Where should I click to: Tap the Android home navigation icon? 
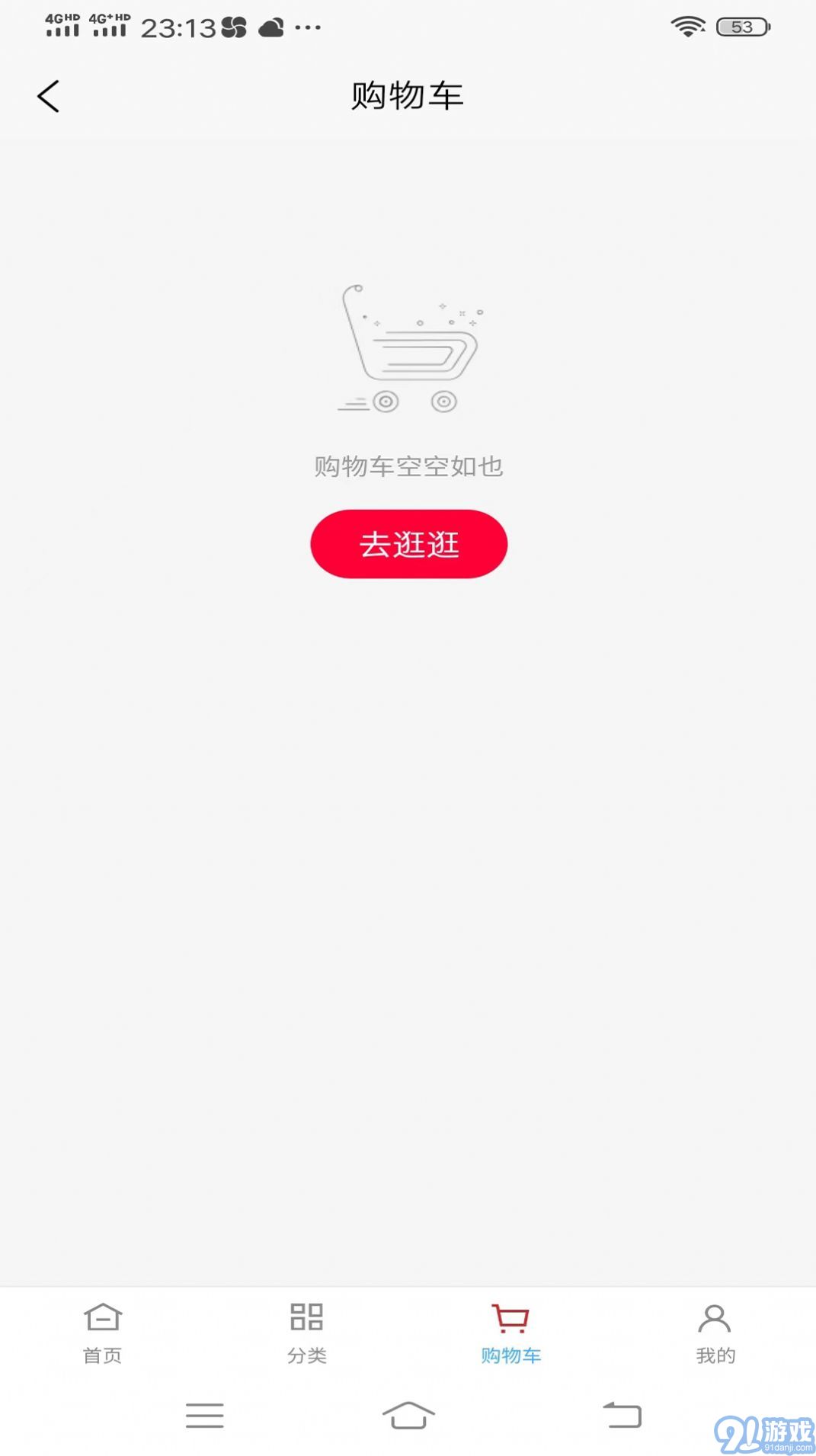(408, 1416)
